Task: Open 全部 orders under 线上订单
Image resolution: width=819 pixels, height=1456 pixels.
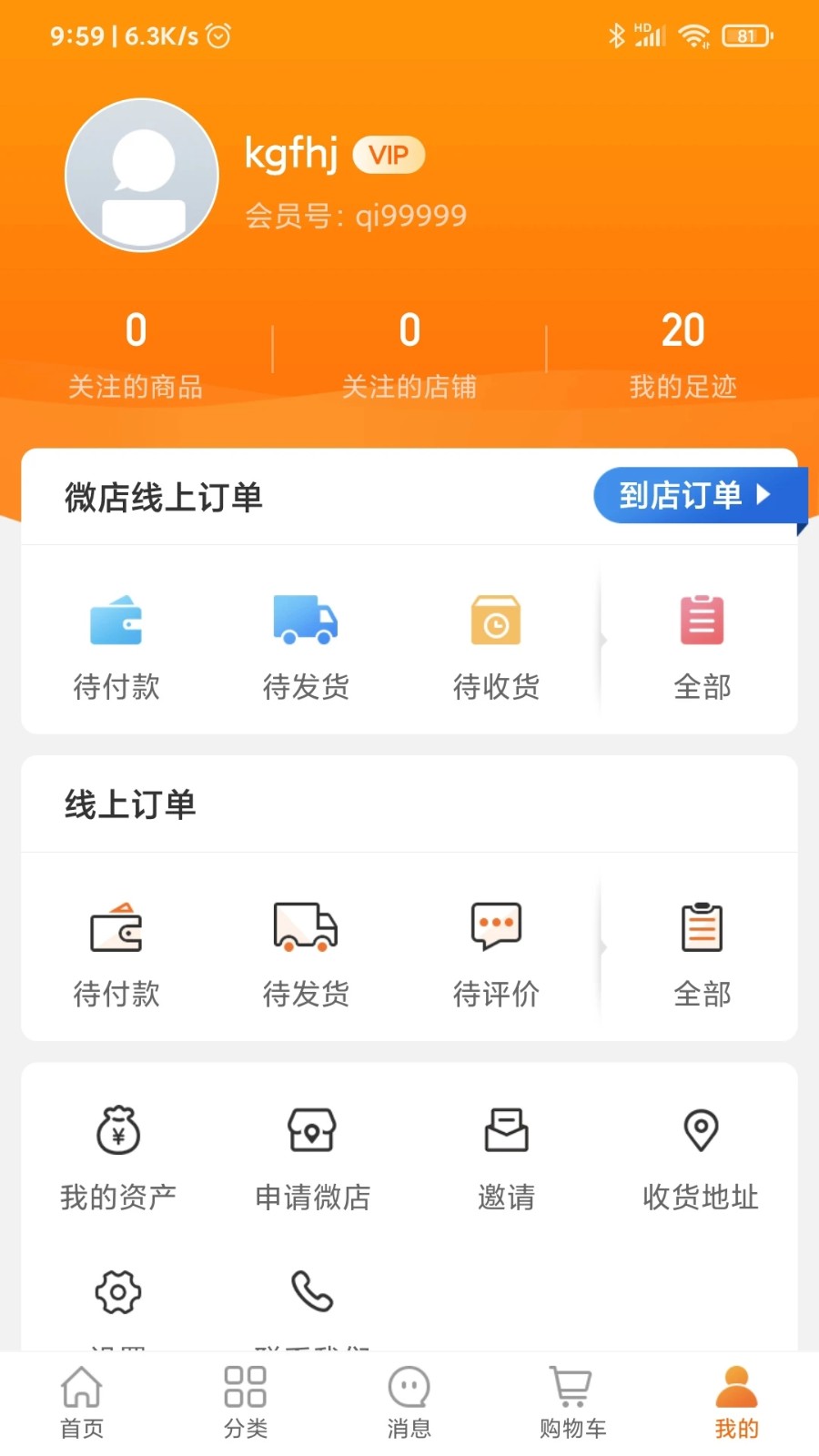Action: [x=702, y=955]
